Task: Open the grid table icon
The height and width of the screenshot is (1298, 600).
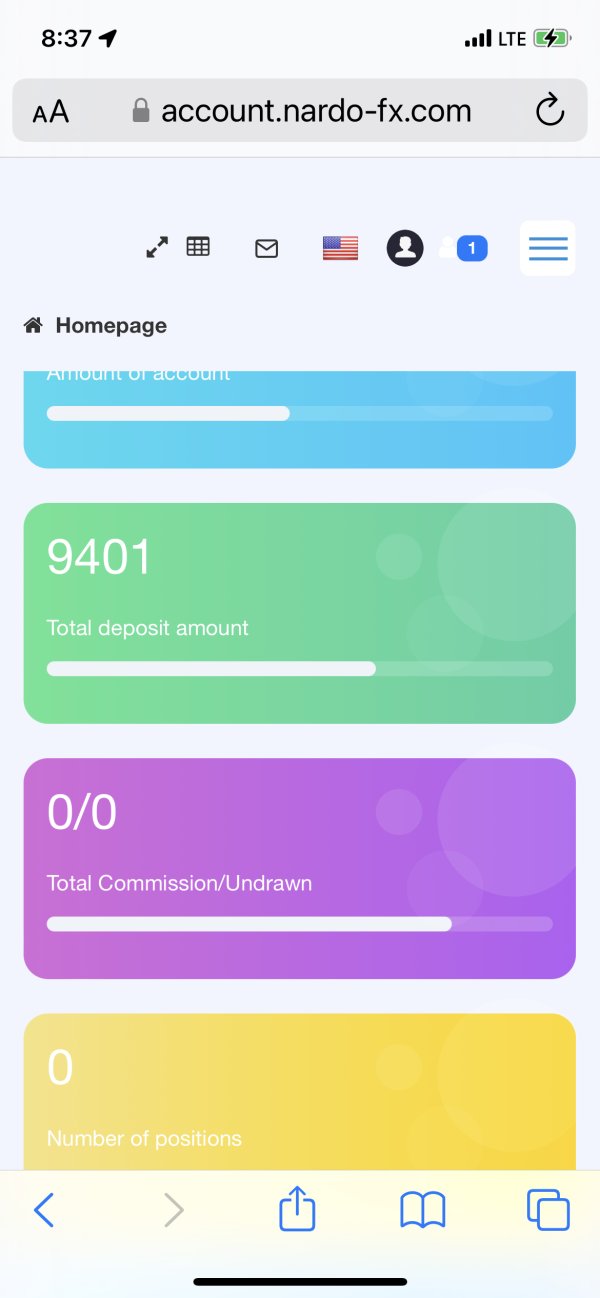Action: tap(198, 246)
